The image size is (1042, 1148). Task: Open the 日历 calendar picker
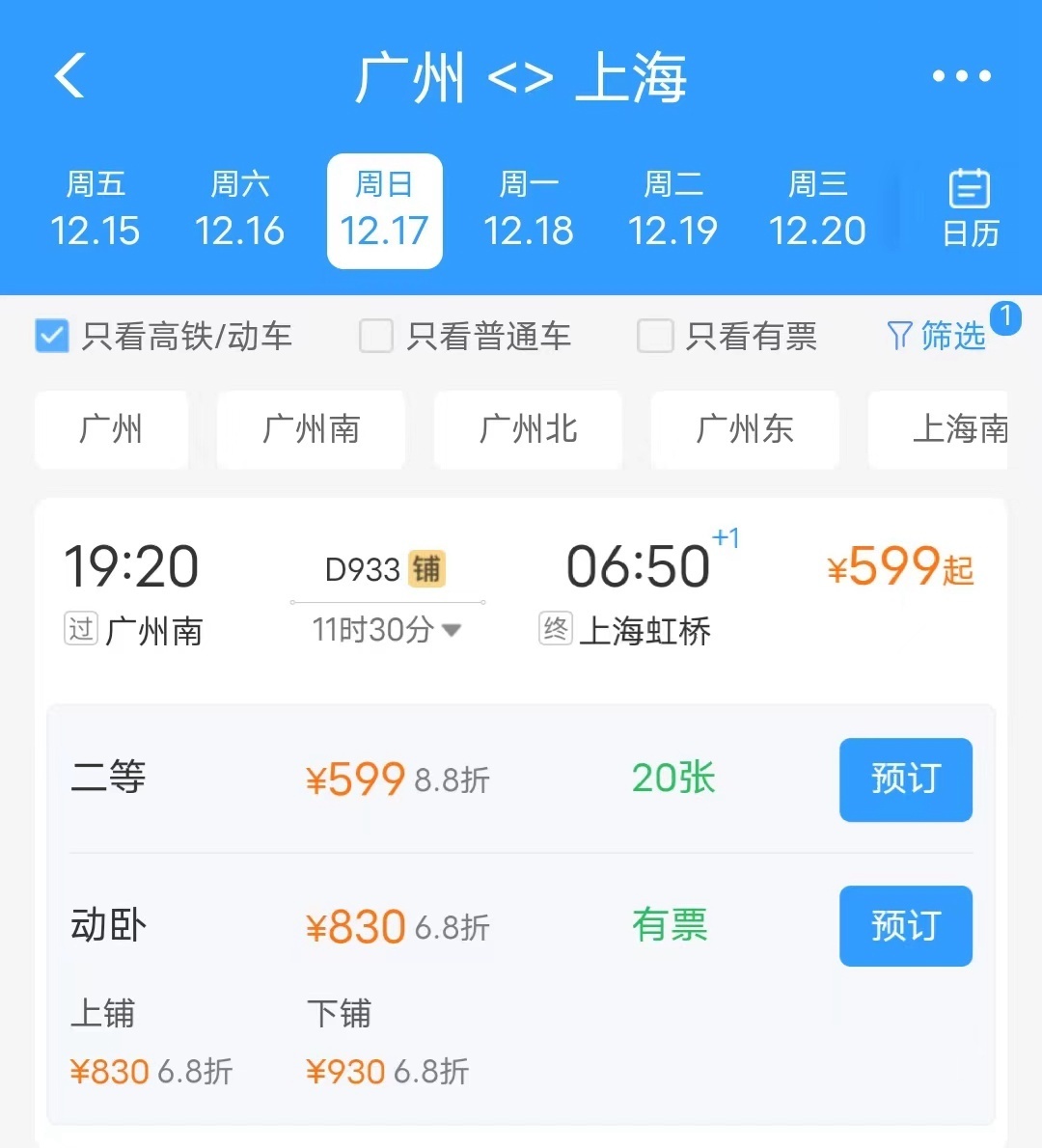pos(970,208)
